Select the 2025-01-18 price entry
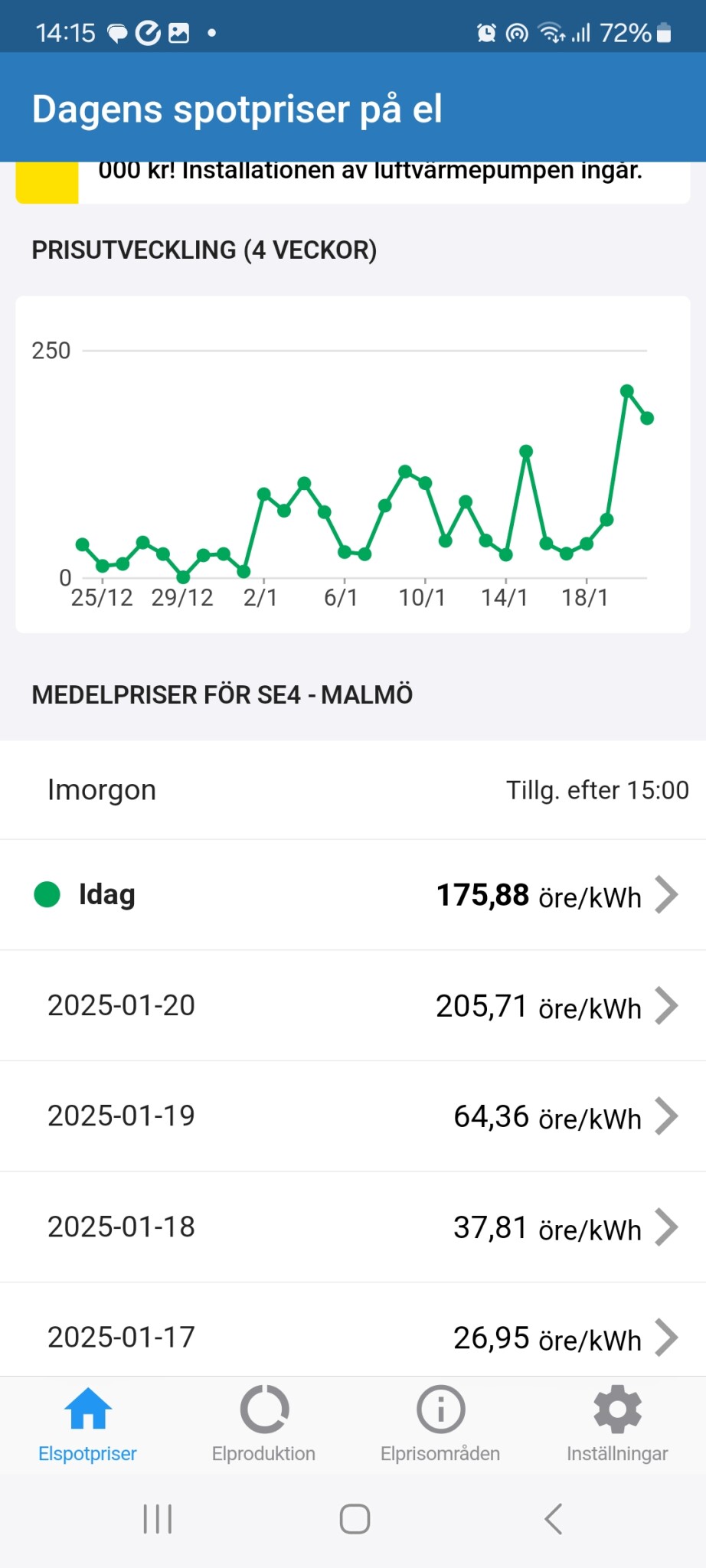Image resolution: width=706 pixels, height=1568 pixels. click(x=353, y=1227)
